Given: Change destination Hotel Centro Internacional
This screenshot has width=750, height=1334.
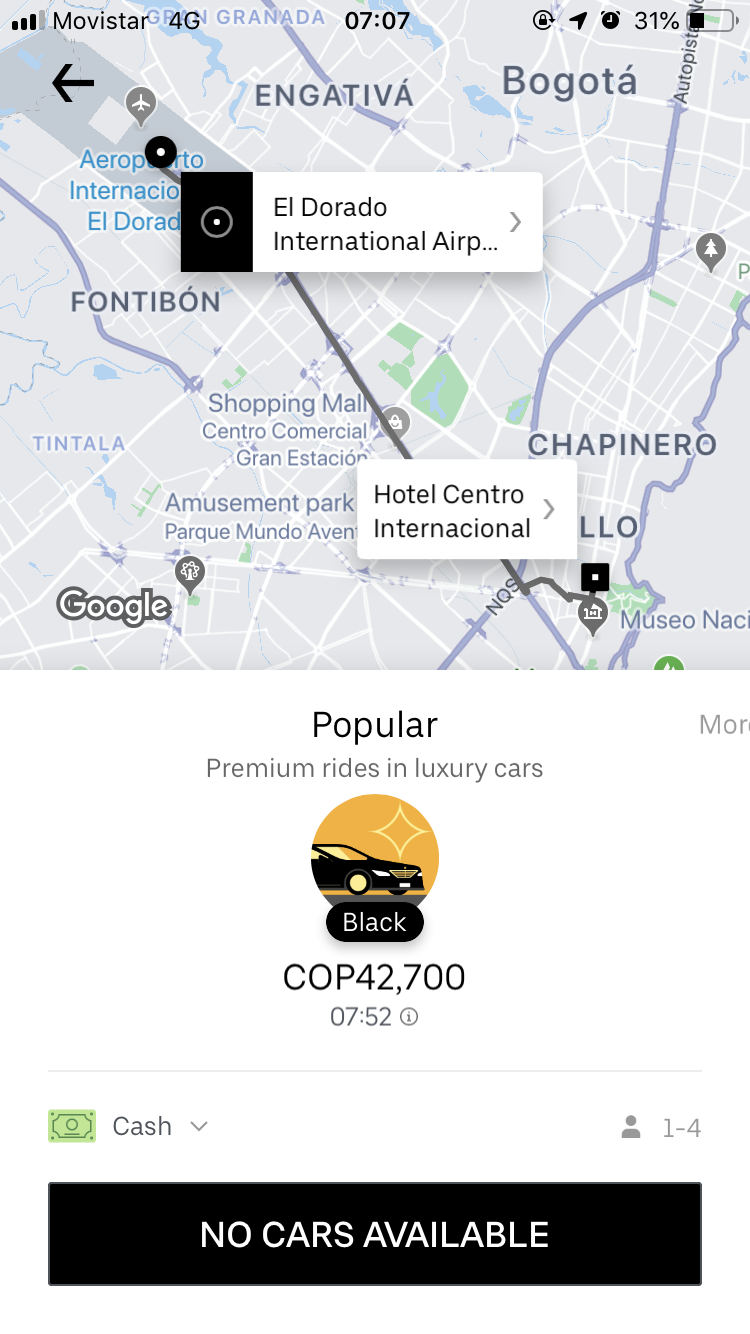Looking at the screenshot, I should (465, 510).
